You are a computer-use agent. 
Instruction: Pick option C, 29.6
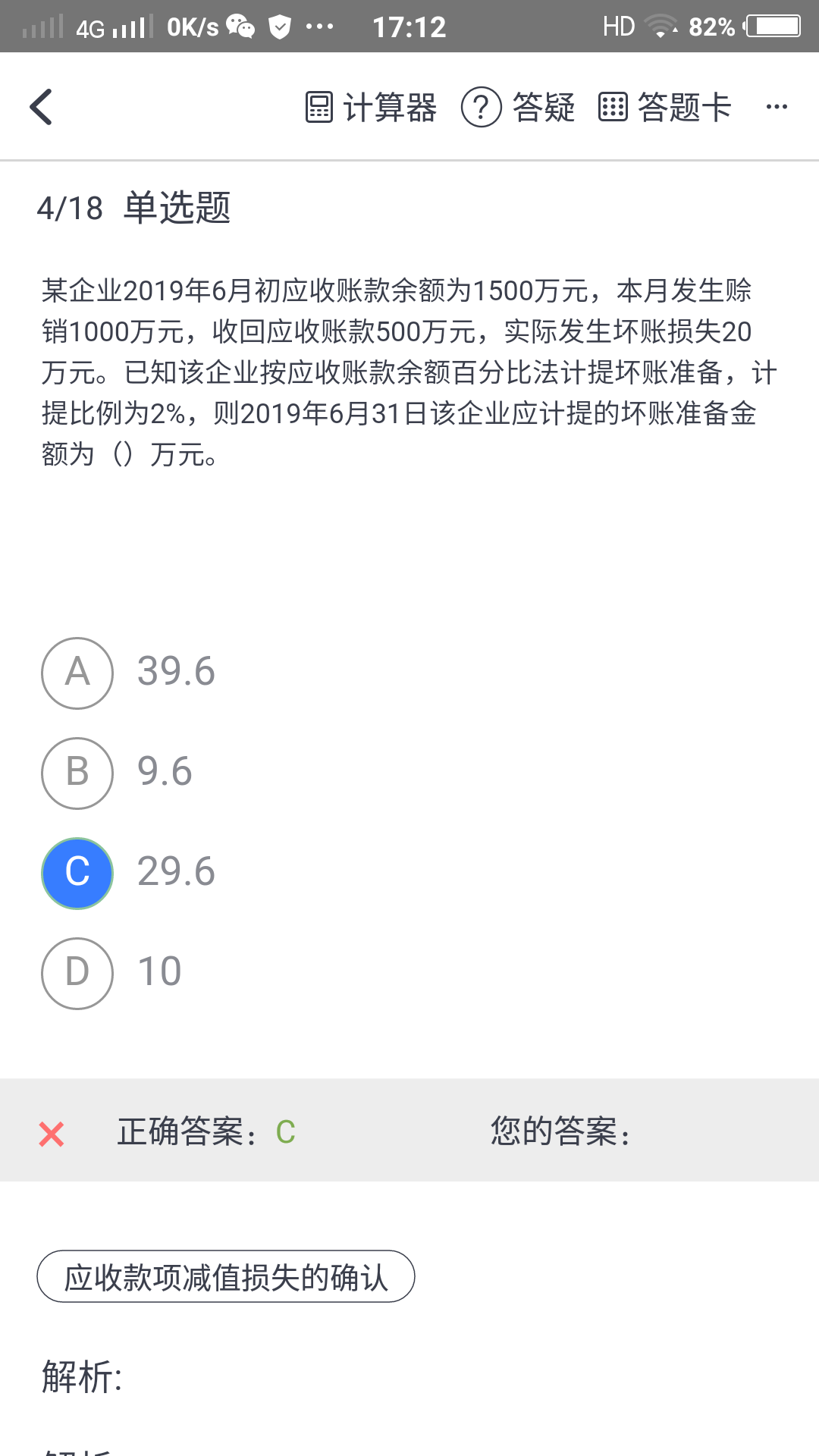tap(77, 874)
